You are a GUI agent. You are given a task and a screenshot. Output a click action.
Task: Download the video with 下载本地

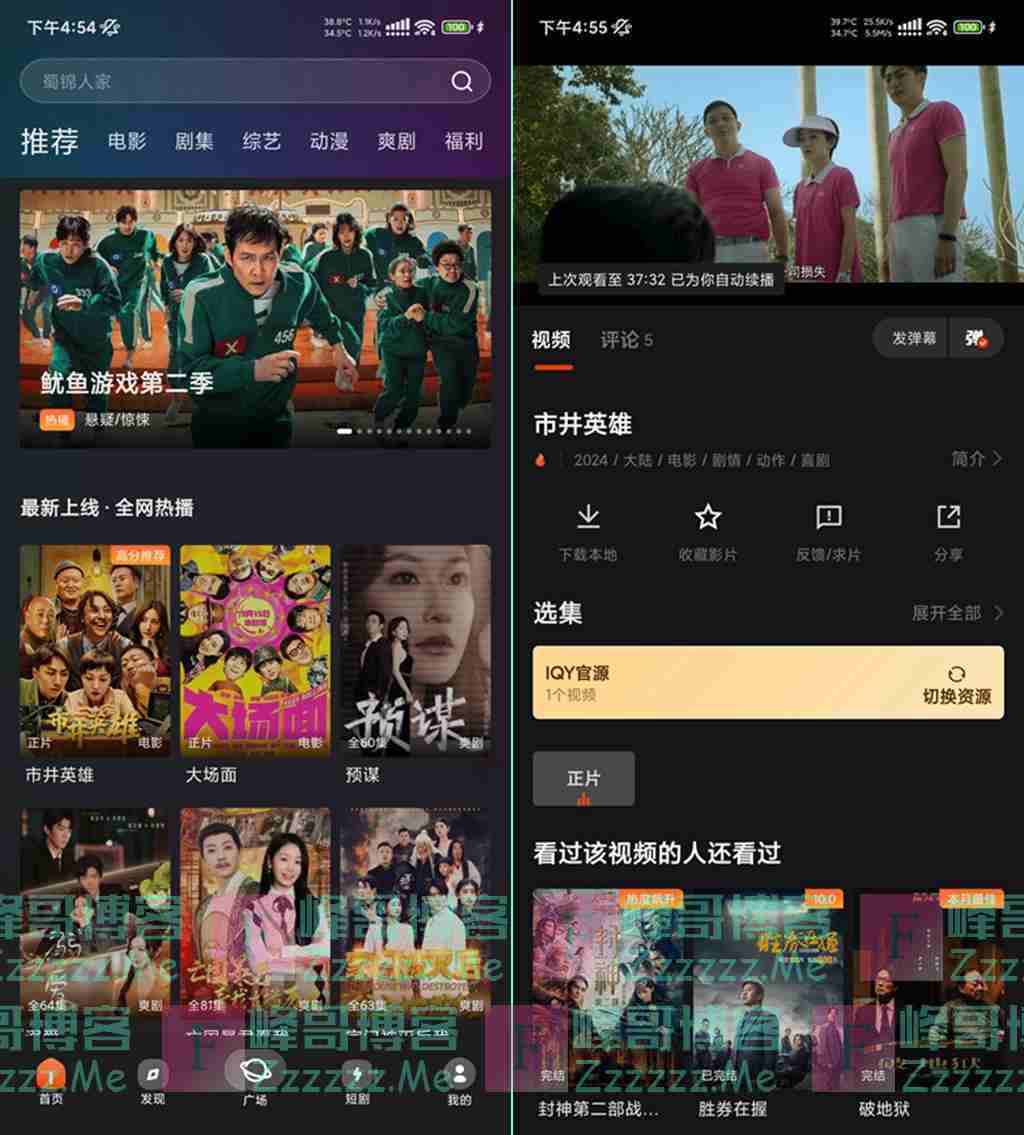coord(588,532)
